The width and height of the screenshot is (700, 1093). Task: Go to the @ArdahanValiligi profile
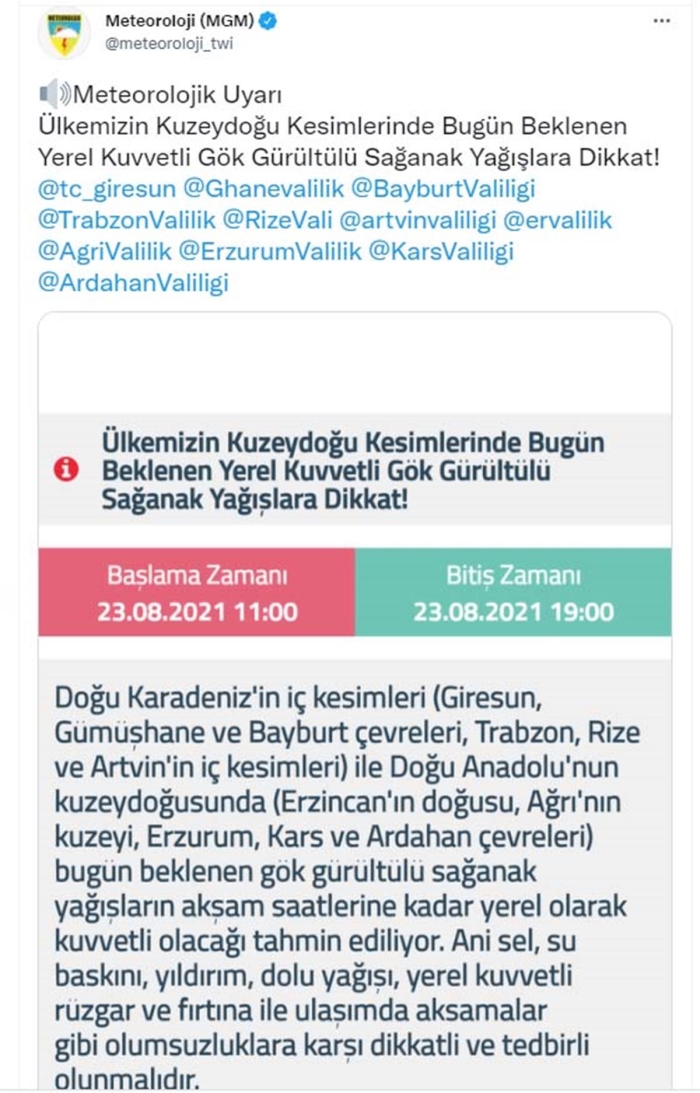coord(133,283)
